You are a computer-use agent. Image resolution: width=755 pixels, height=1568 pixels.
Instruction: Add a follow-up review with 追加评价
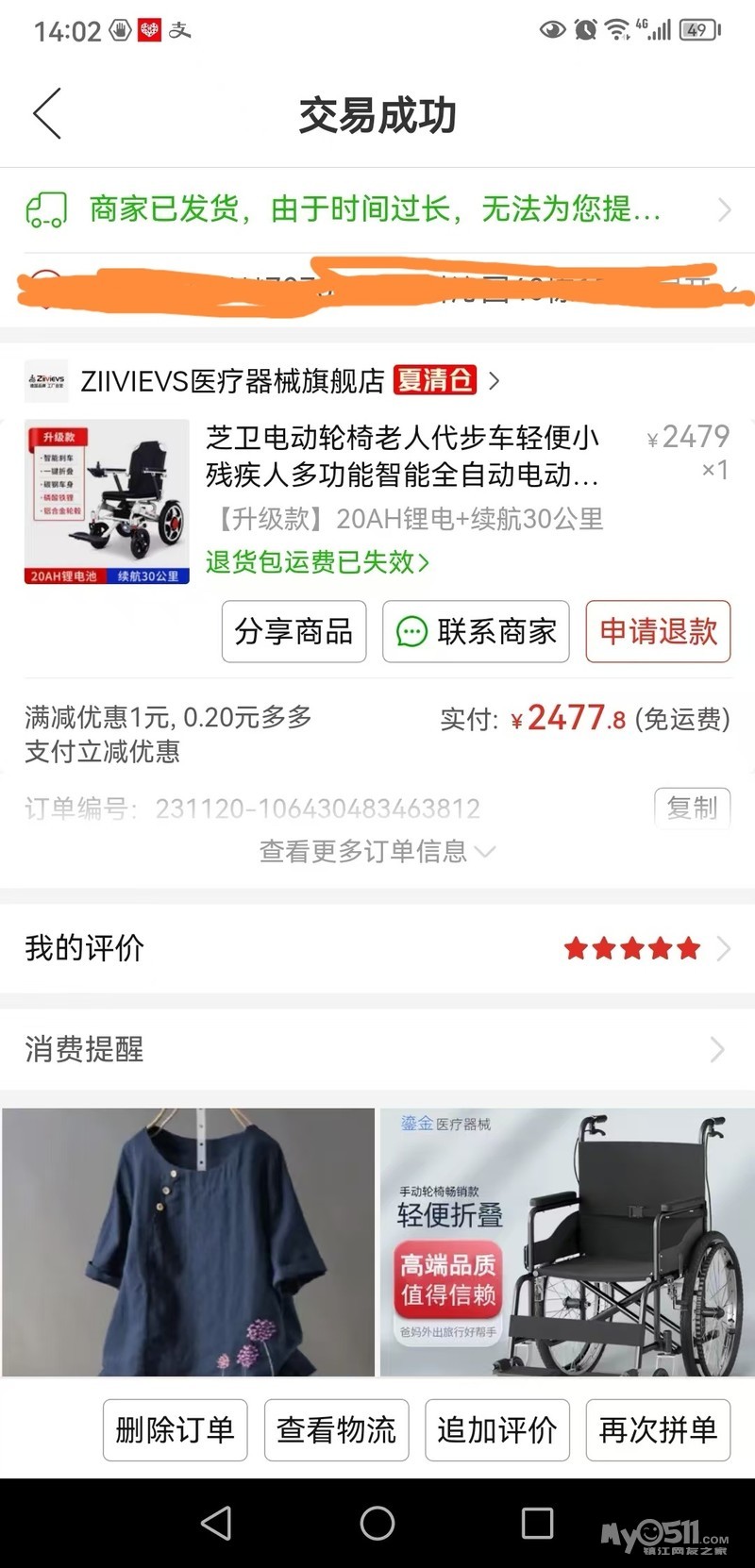pos(496,1429)
